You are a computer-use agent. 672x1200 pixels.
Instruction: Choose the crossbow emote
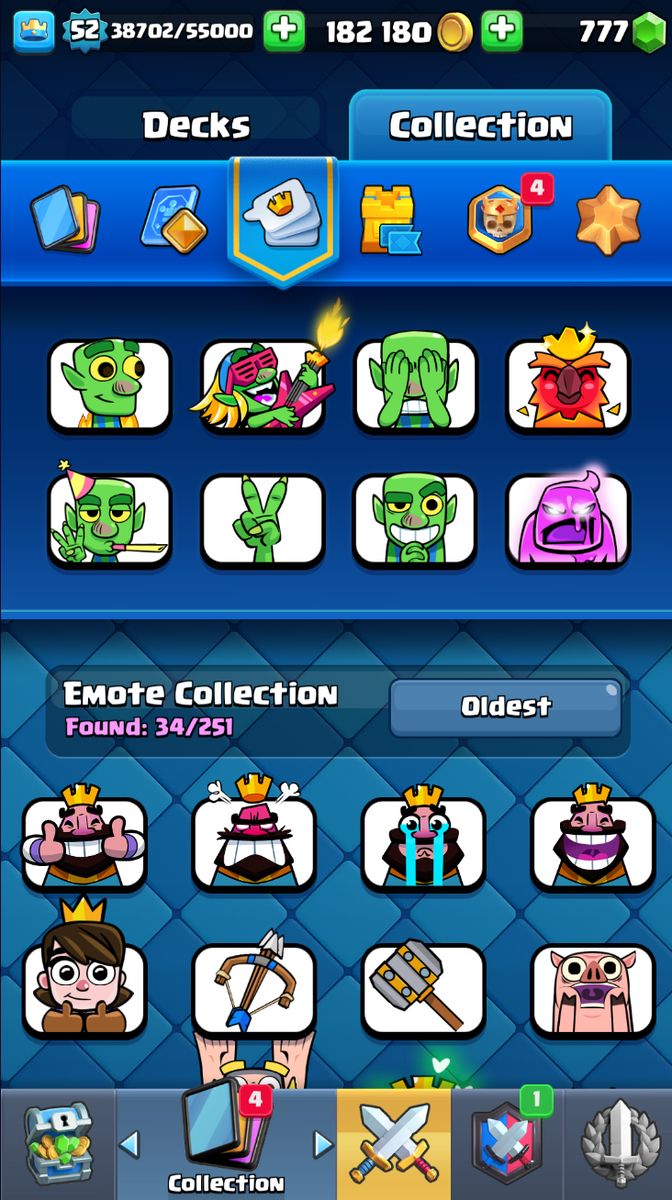(x=254, y=988)
